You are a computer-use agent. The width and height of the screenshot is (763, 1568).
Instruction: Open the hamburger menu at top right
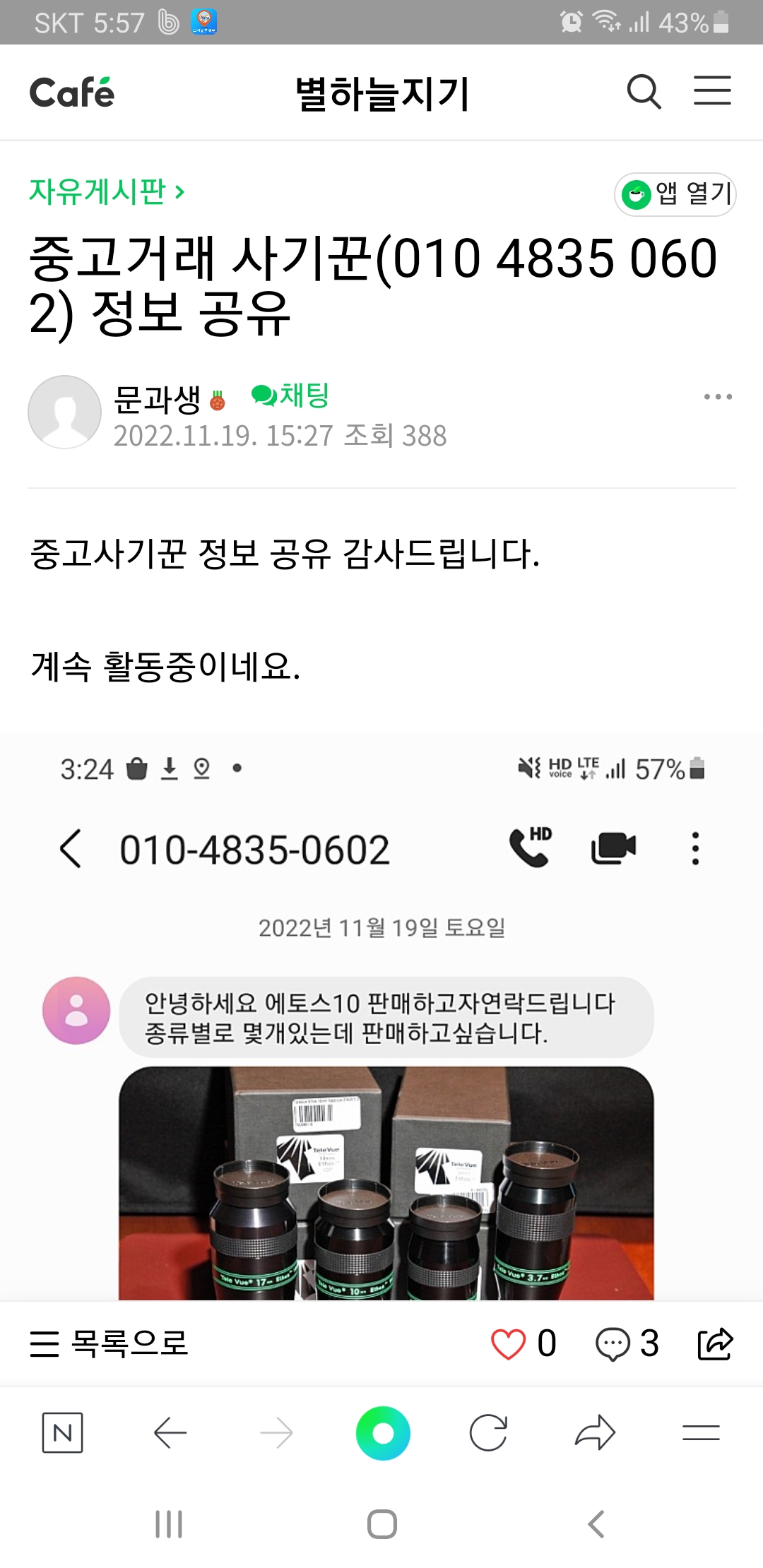[712, 91]
